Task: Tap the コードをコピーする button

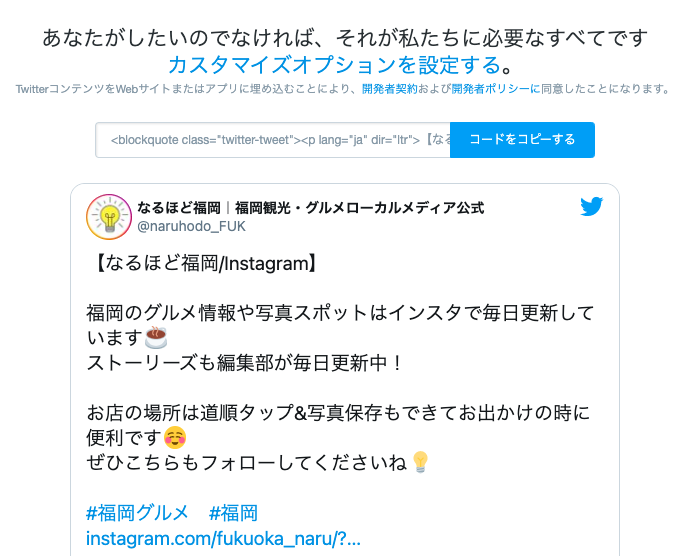Action: click(522, 140)
